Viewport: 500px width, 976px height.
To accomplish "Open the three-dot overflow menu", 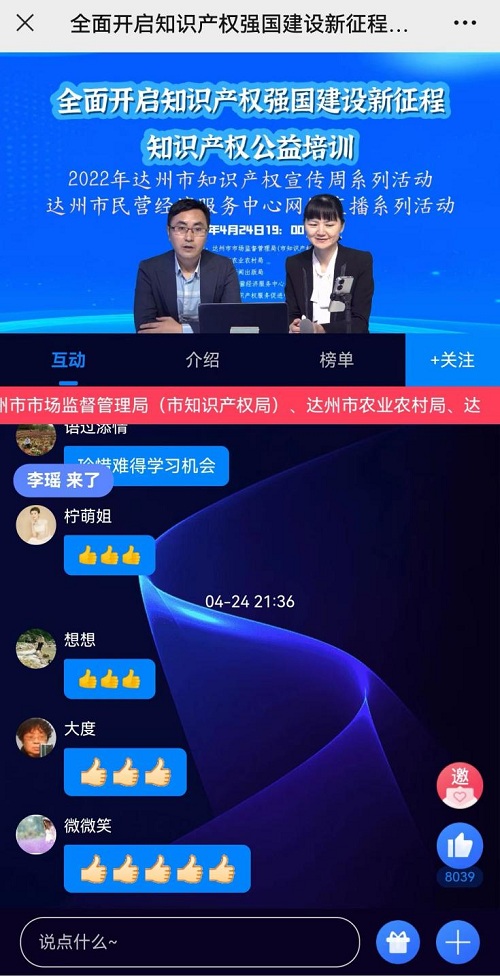I will point(465,24).
